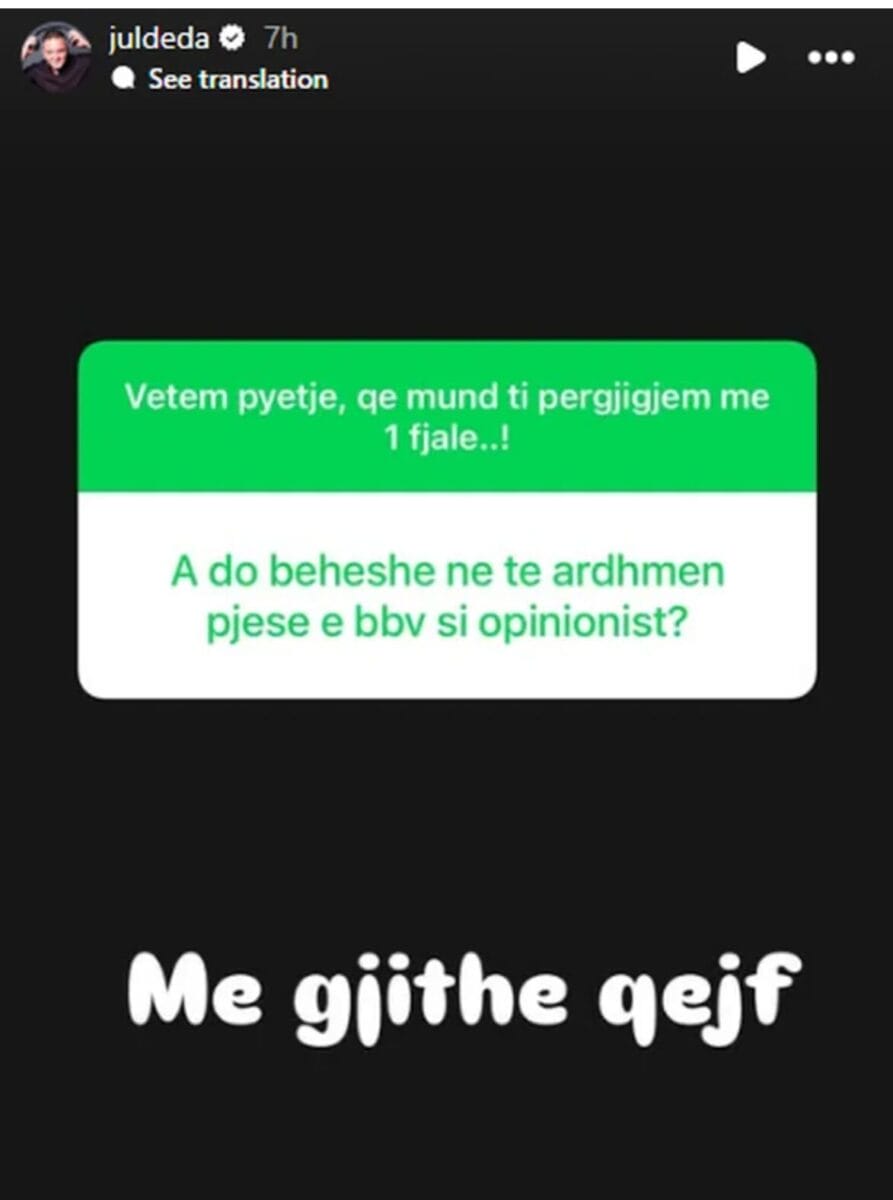Resume story playback

[750, 57]
